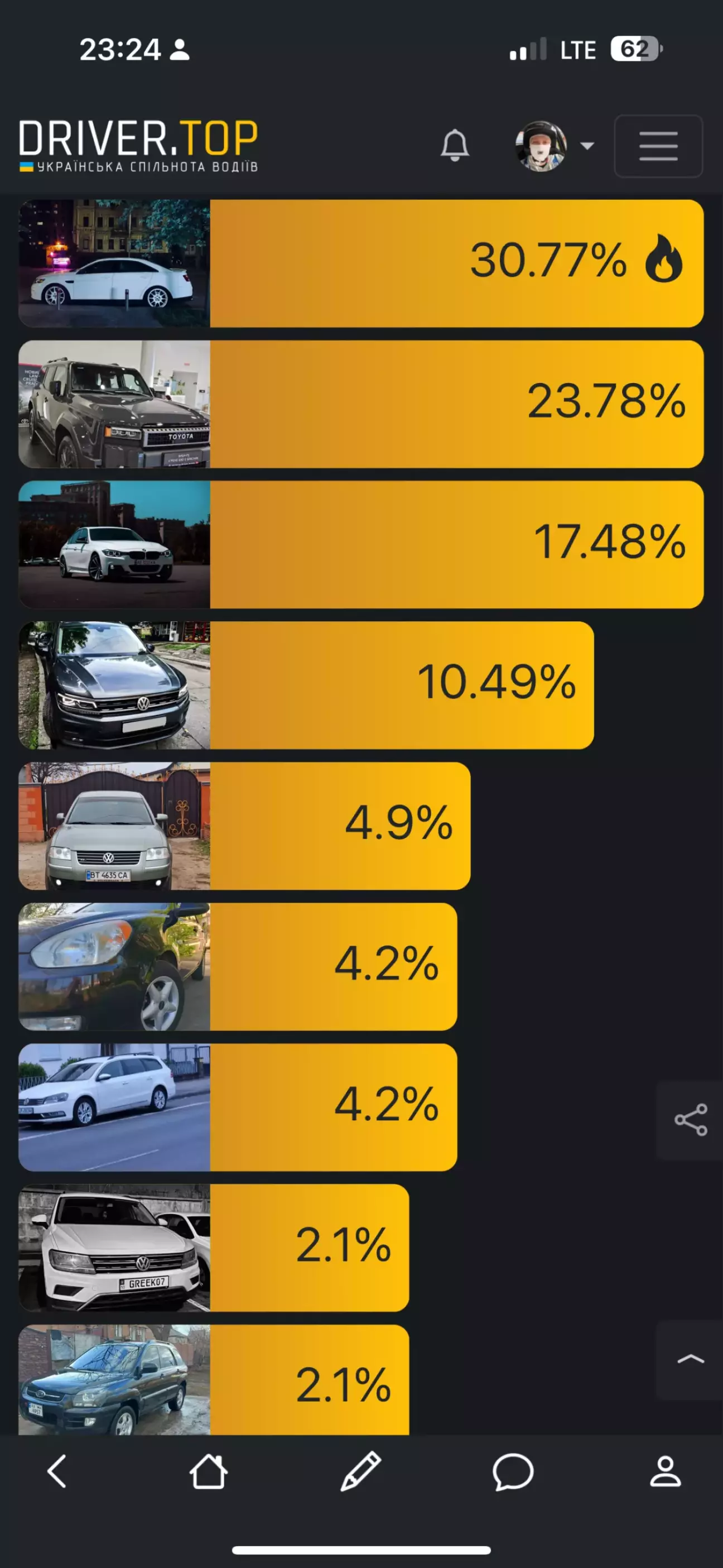Go to the home tab
The image size is (723, 1568).
pos(209,1472)
